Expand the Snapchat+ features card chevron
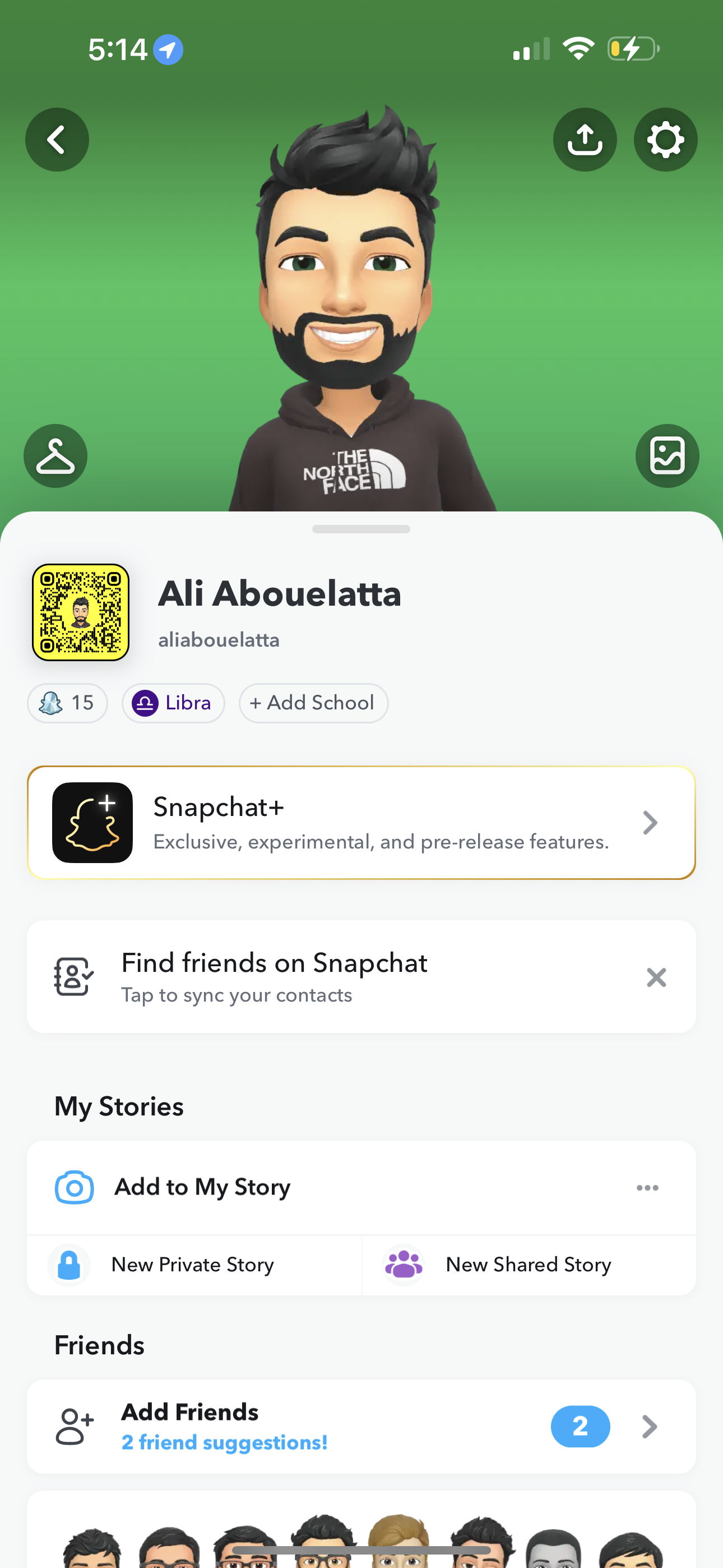Image resolution: width=723 pixels, height=1568 pixels. [x=650, y=822]
